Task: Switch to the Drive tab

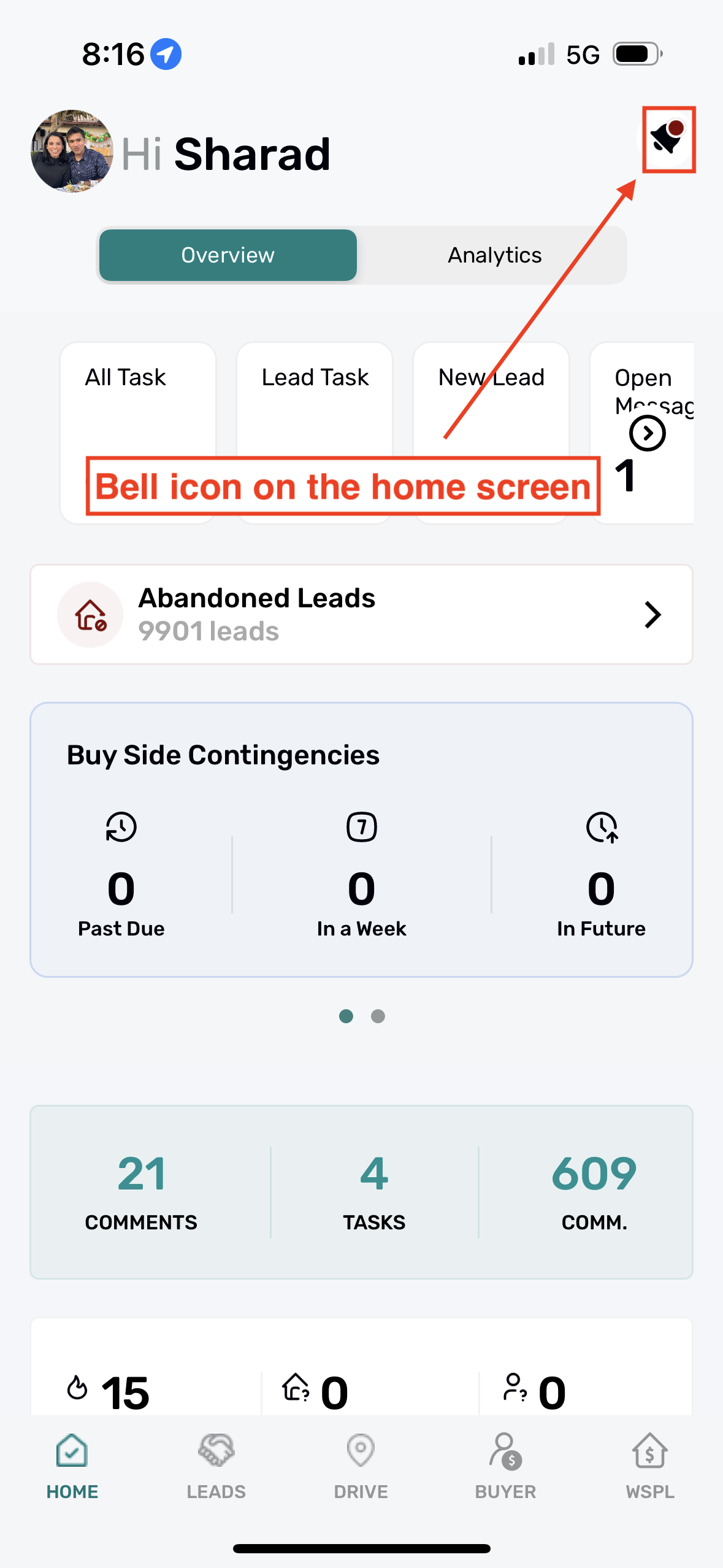Action: click(361, 1466)
